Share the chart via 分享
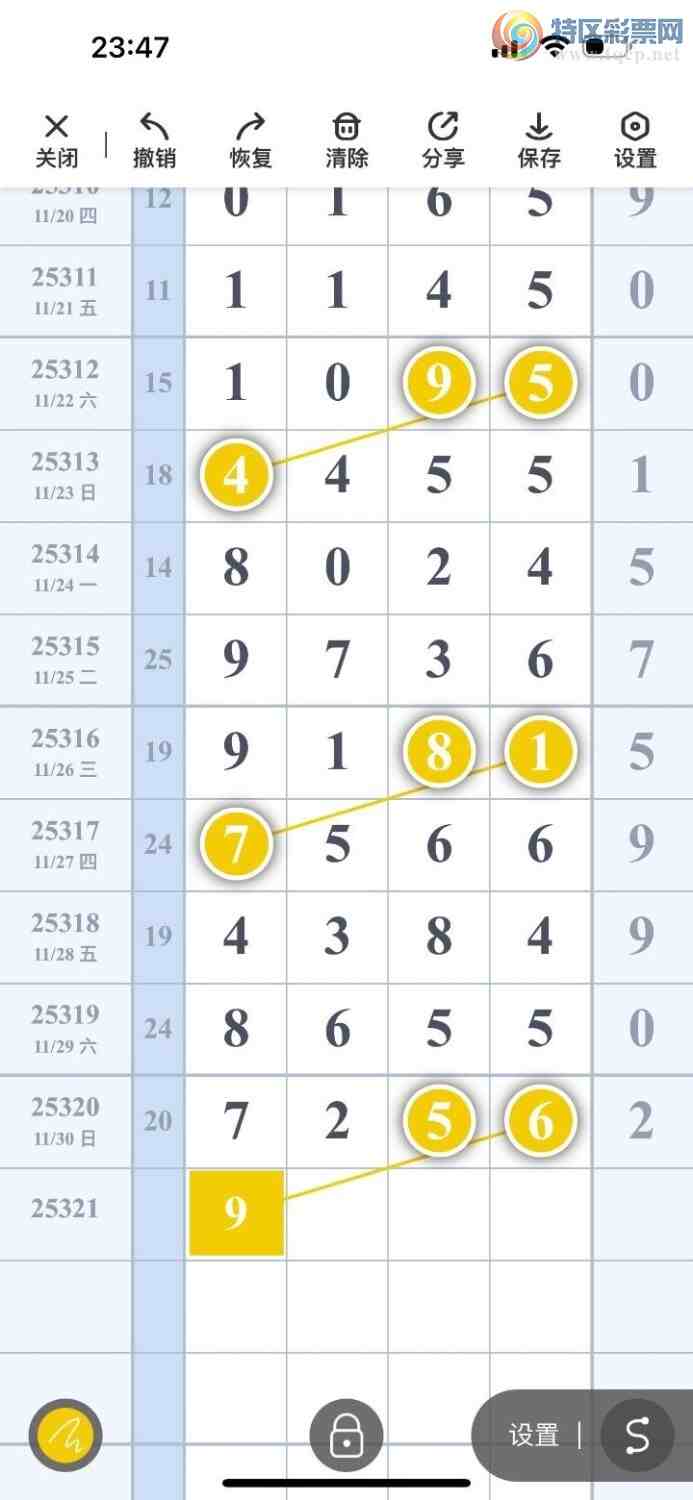This screenshot has width=693, height=1500. [443, 141]
